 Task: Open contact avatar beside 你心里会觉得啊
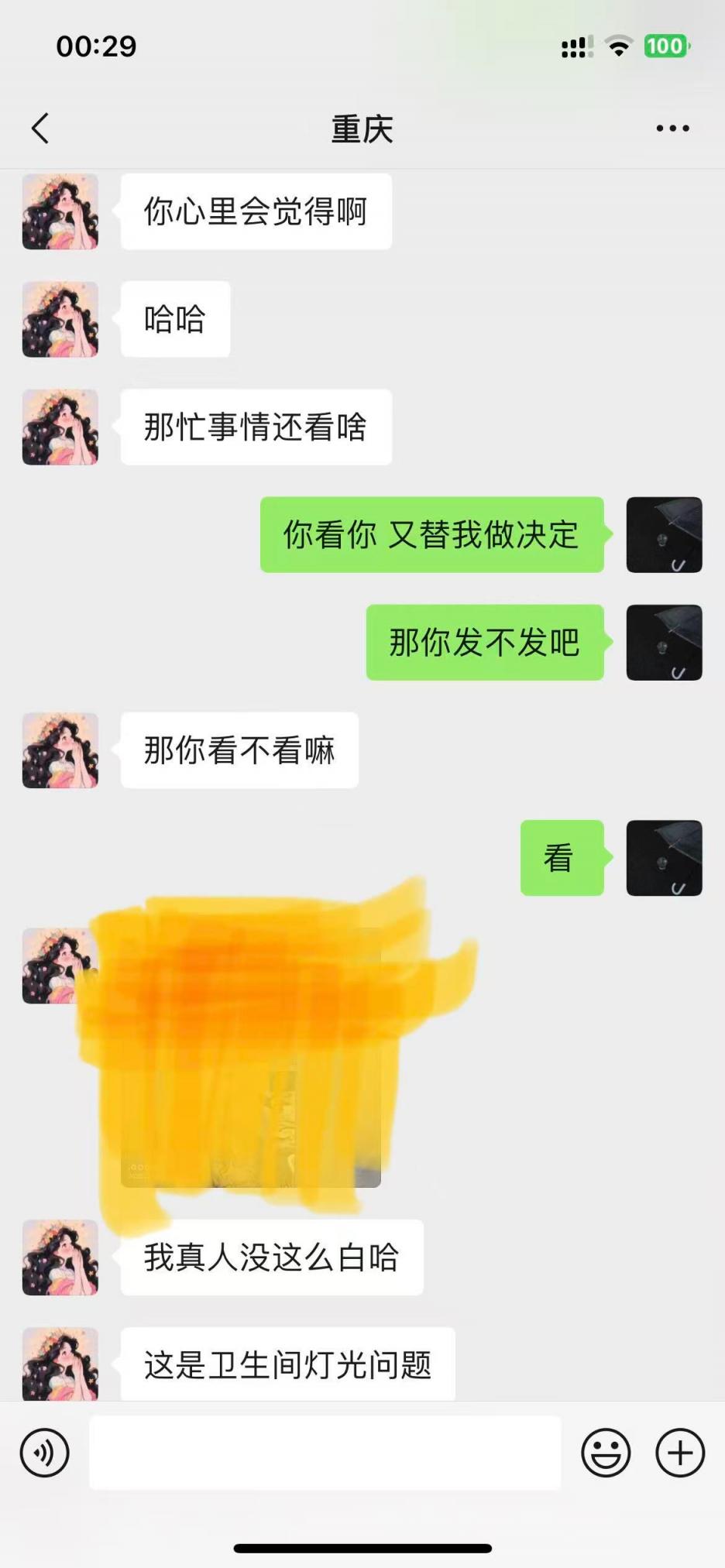60,211
